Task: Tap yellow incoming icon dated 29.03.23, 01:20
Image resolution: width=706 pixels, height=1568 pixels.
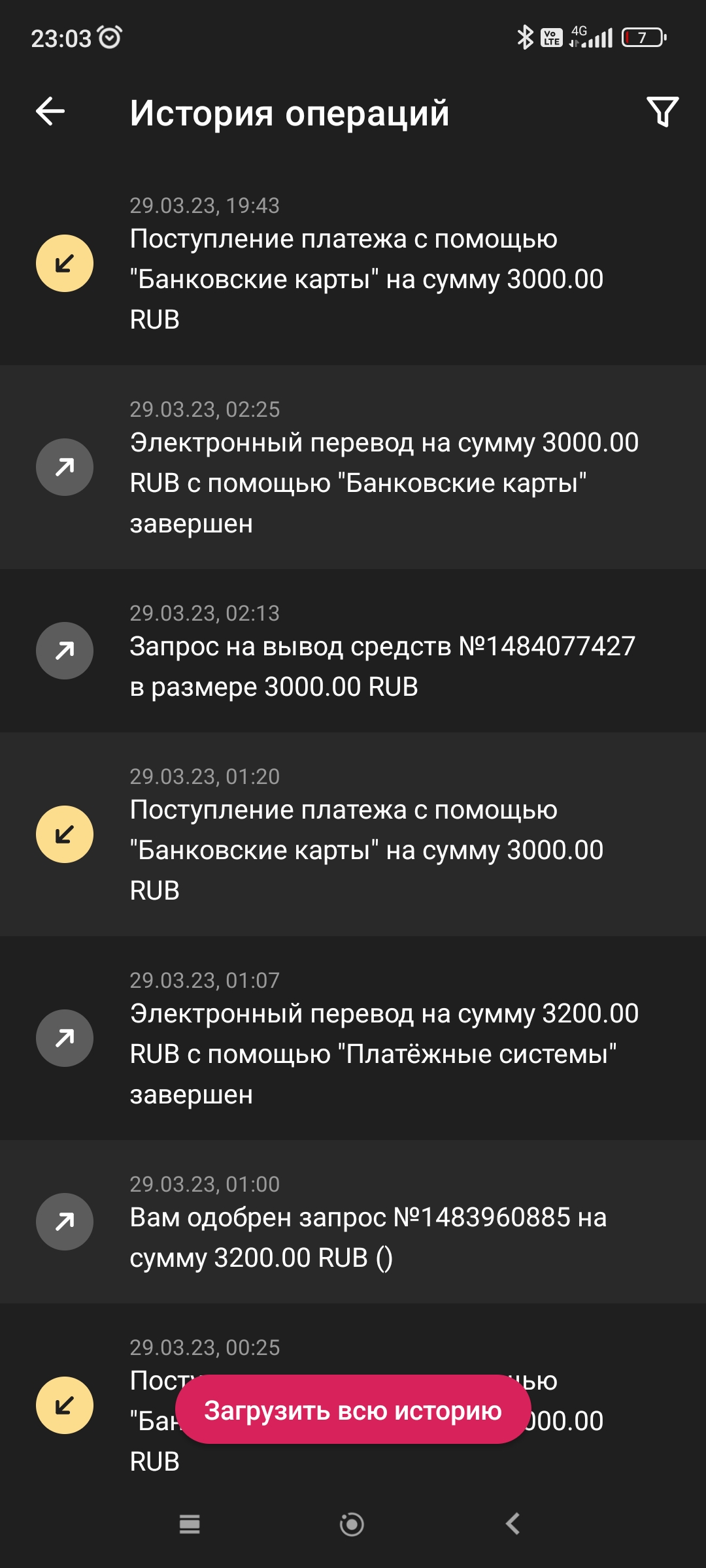Action: (64, 834)
